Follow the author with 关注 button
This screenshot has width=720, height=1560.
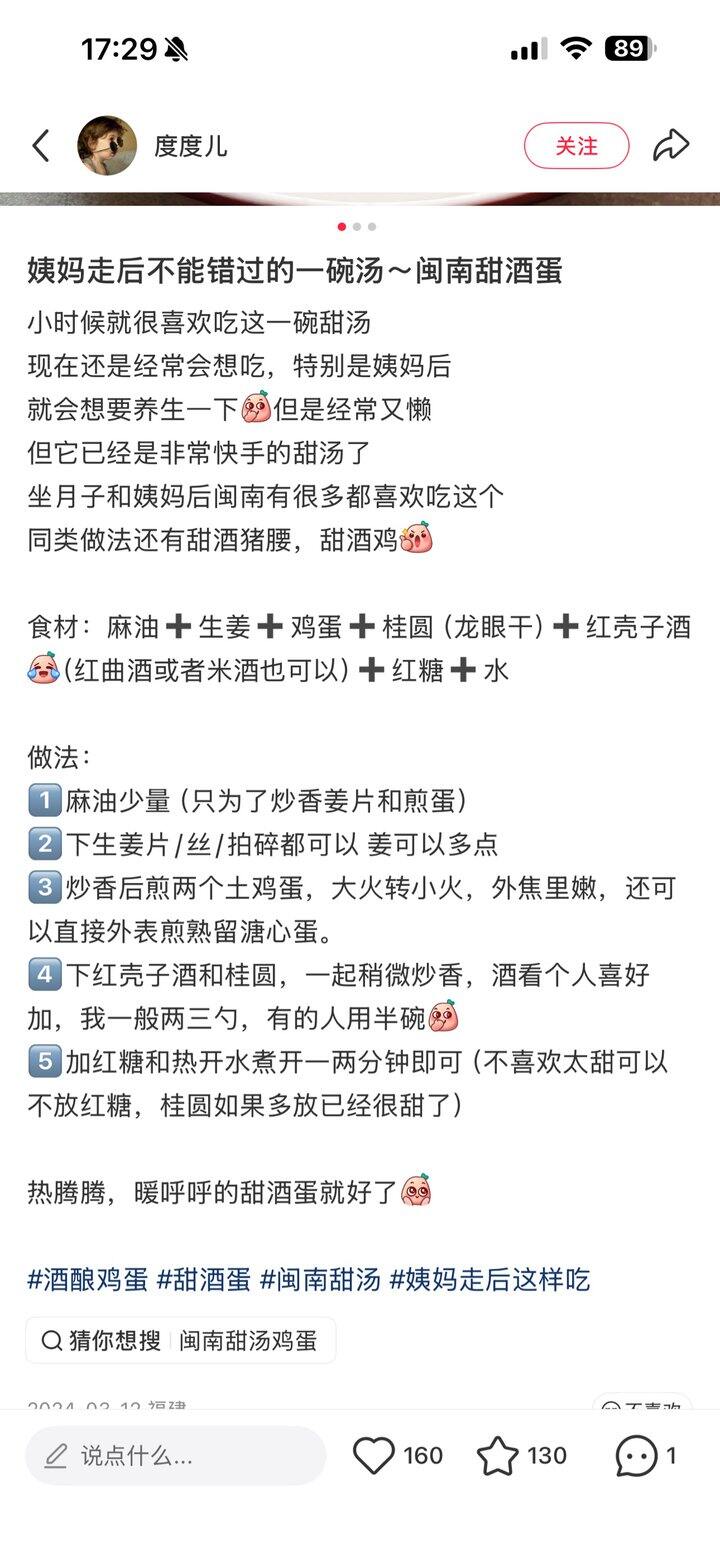click(576, 146)
